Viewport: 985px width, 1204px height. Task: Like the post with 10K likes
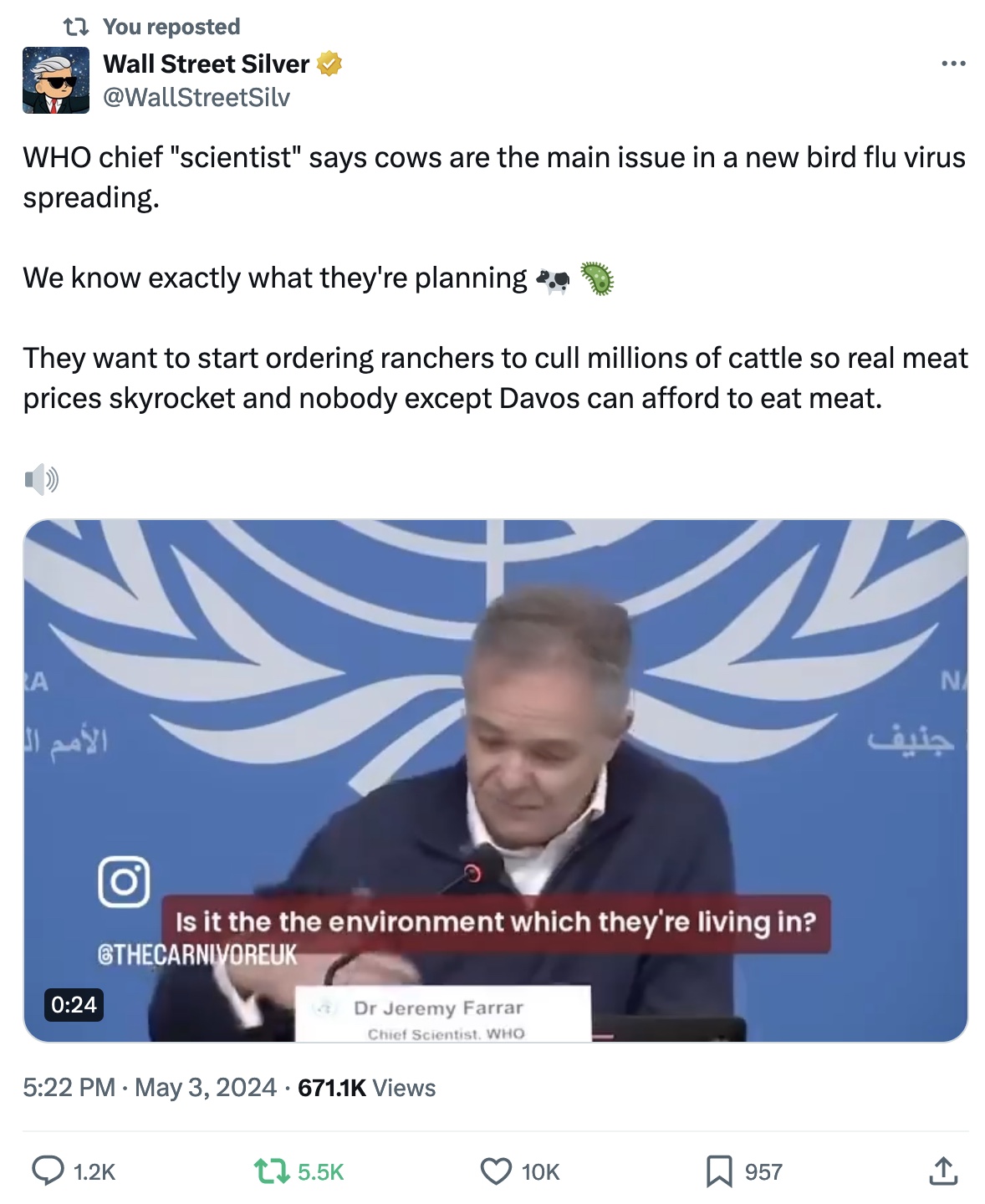tap(496, 1171)
